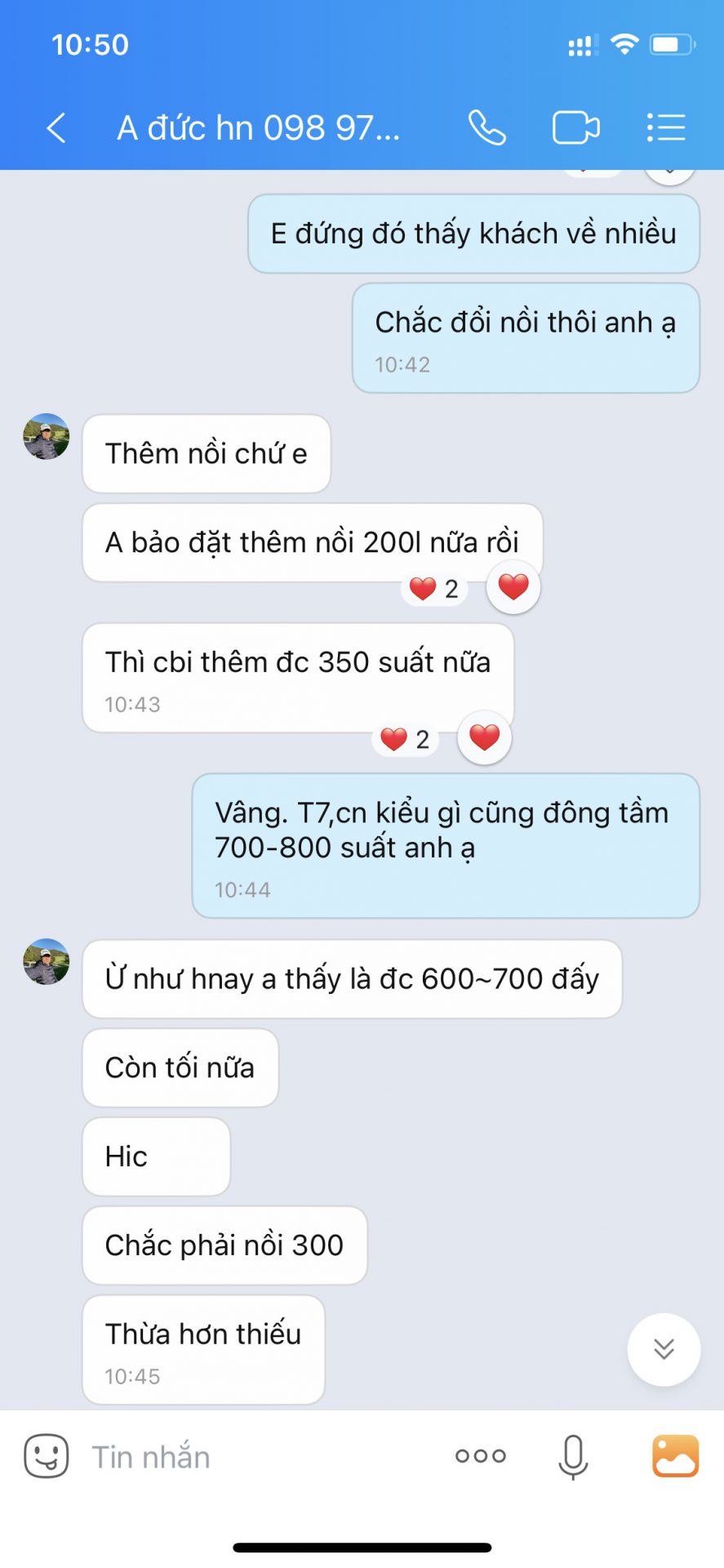
Task: Open more attachment options
Action: tap(481, 1456)
